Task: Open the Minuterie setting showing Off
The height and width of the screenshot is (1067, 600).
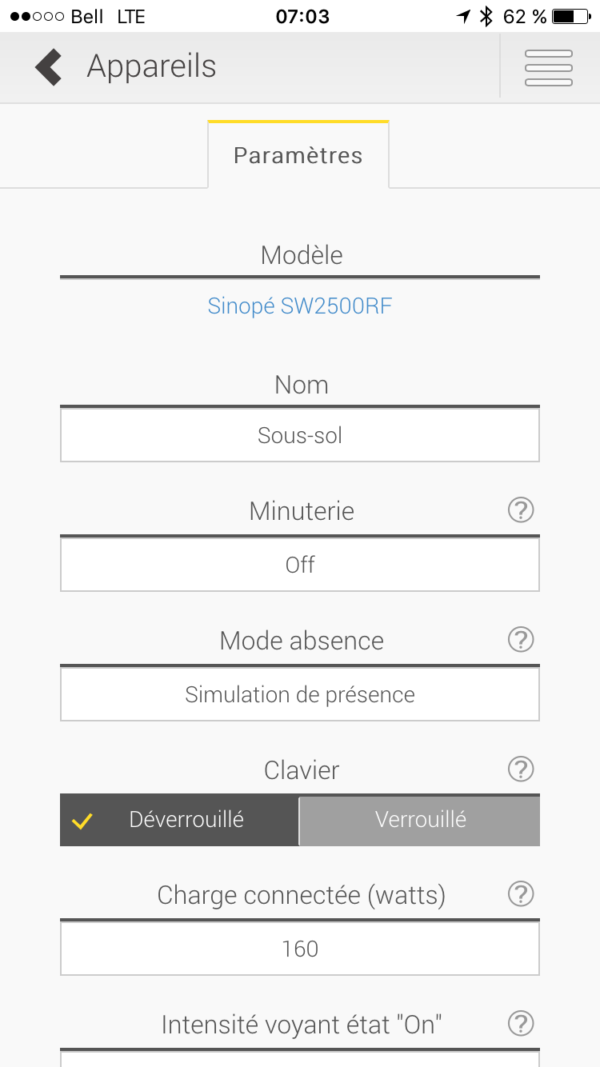Action: (x=300, y=565)
